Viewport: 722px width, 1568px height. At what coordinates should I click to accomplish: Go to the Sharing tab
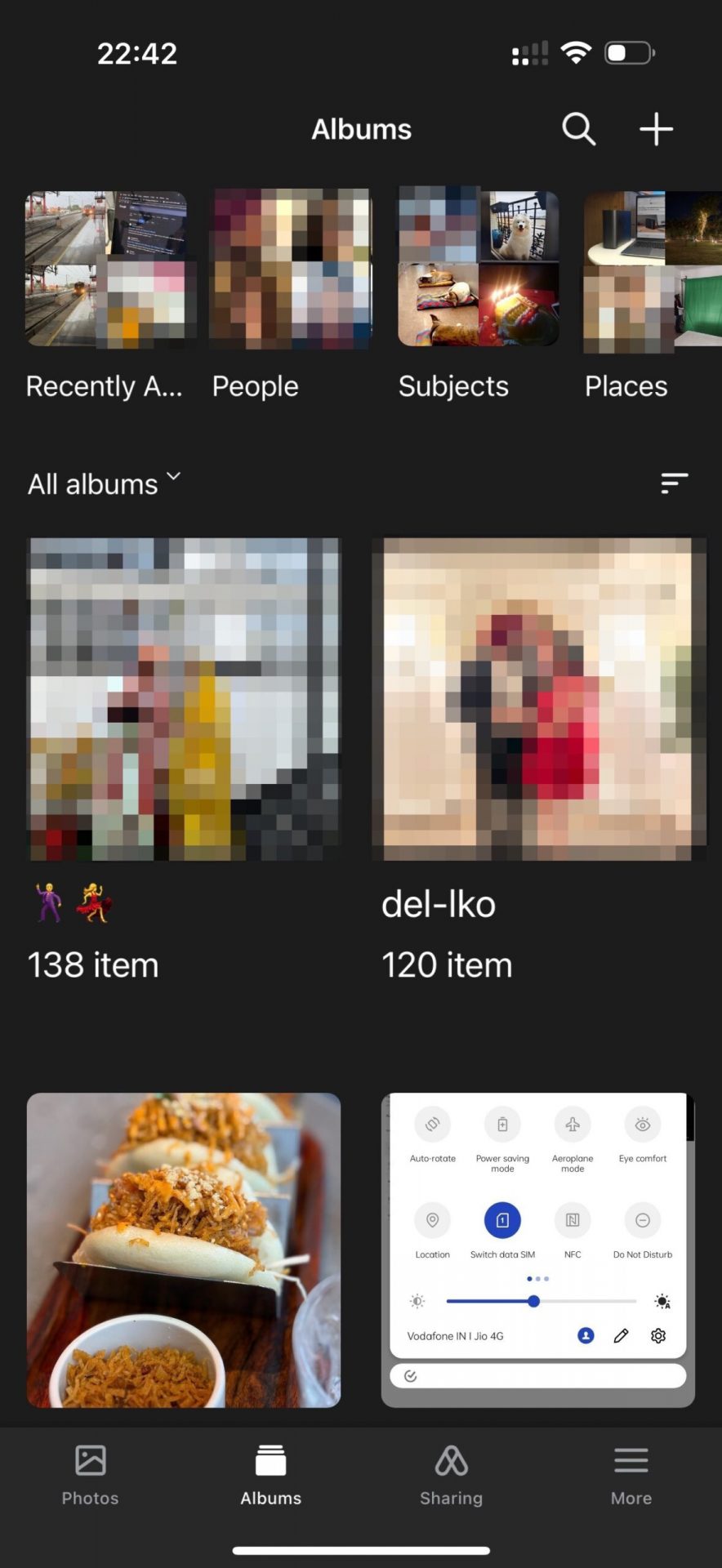(451, 1475)
